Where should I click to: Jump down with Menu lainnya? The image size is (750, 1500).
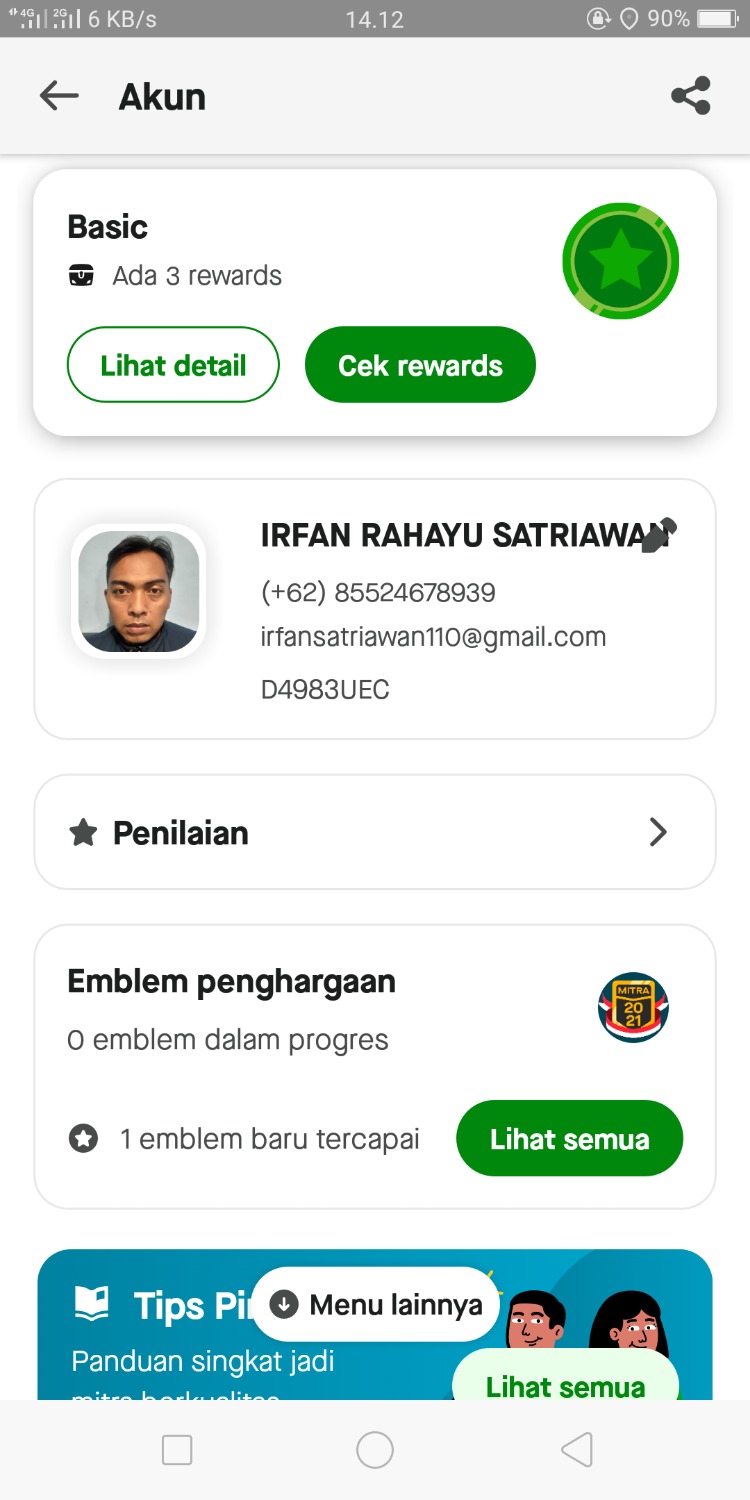[376, 1304]
